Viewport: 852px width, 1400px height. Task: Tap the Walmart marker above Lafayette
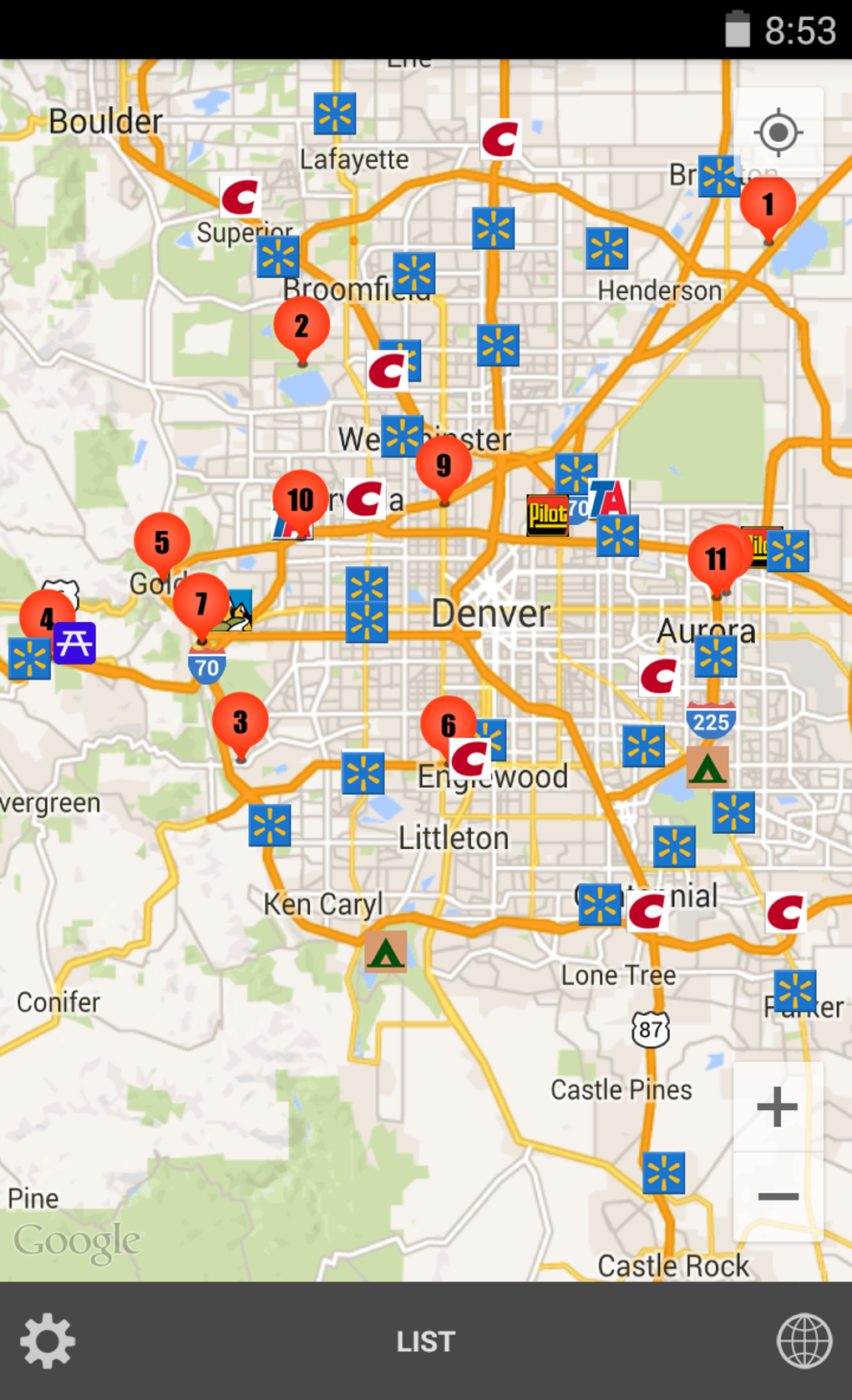(335, 114)
